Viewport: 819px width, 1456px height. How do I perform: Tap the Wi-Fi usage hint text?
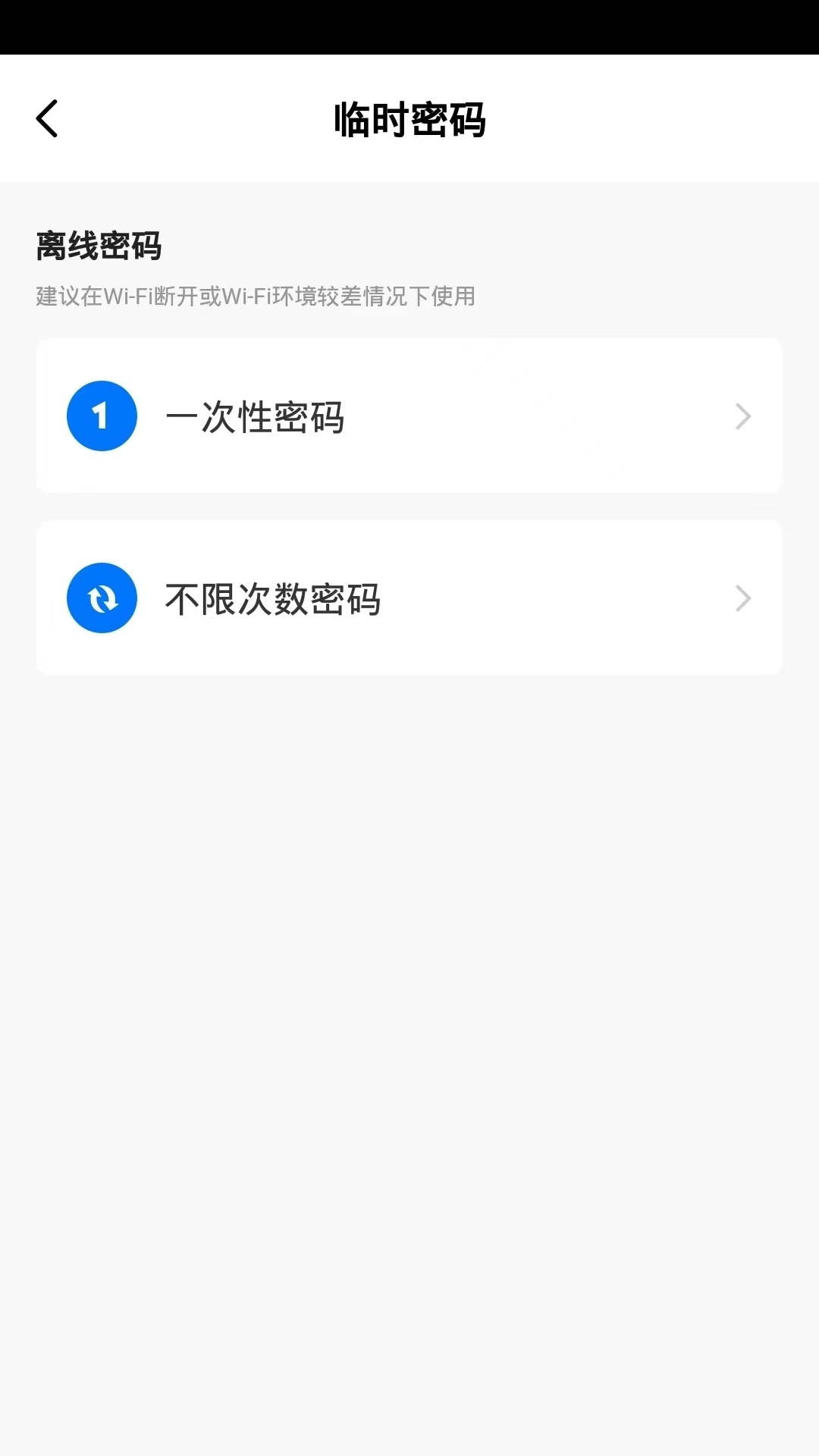253,297
